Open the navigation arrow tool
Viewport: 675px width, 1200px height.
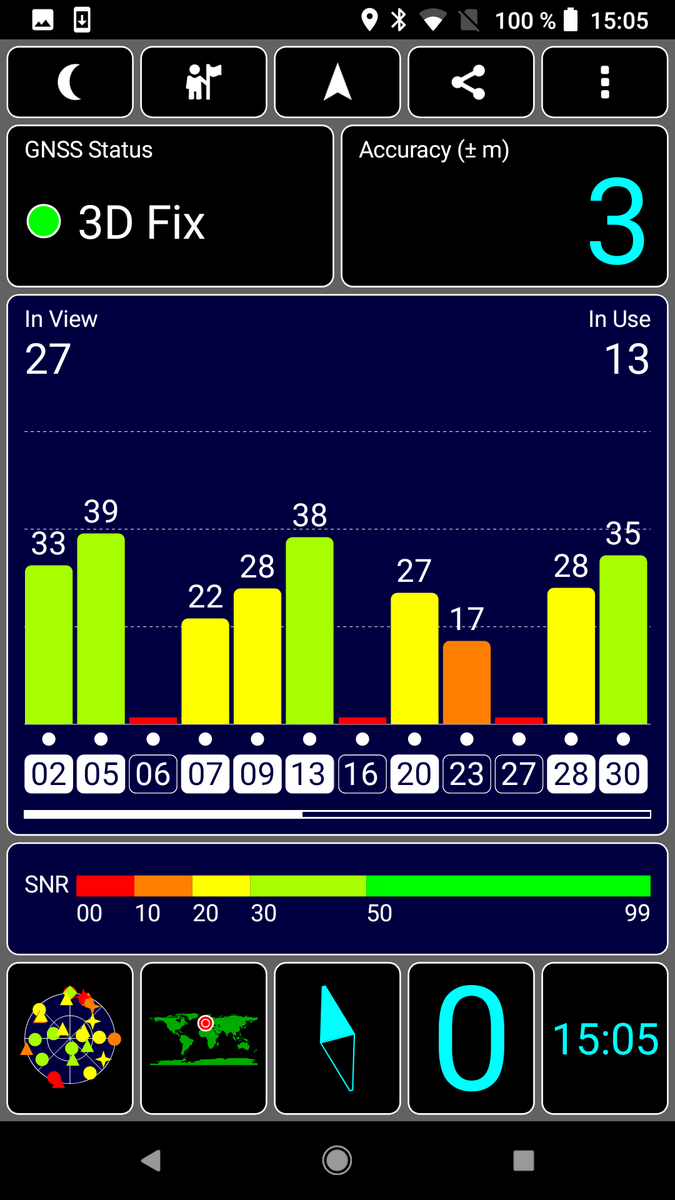pos(337,82)
